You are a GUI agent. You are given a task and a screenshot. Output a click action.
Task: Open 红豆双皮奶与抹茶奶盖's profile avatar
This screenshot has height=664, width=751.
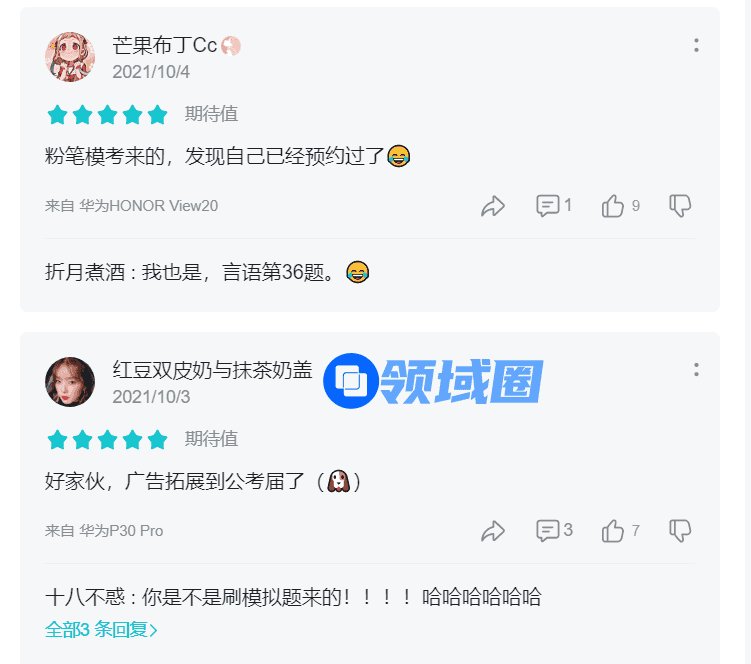click(x=70, y=382)
